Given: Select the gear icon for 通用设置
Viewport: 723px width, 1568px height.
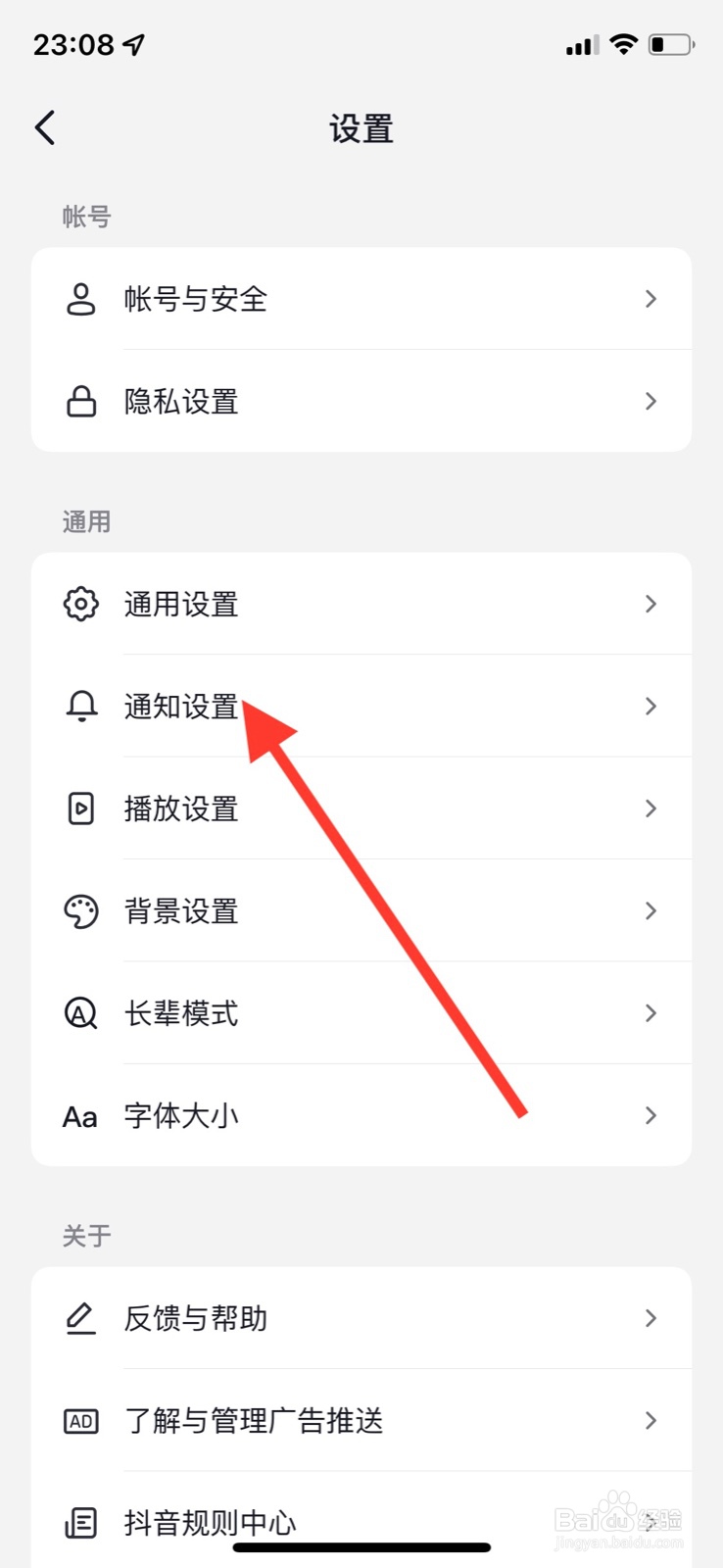Looking at the screenshot, I should (80, 604).
